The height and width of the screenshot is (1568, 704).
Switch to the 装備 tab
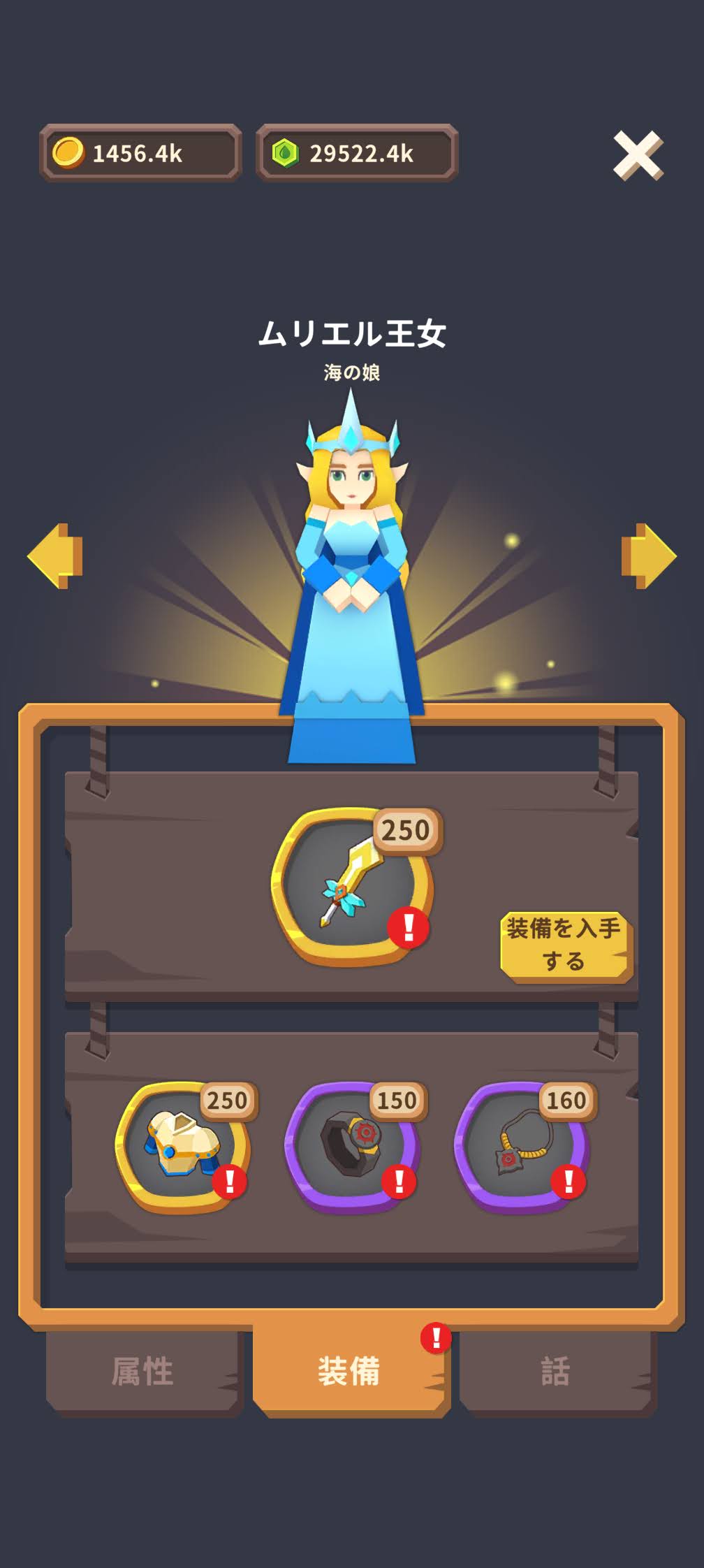point(350,1371)
